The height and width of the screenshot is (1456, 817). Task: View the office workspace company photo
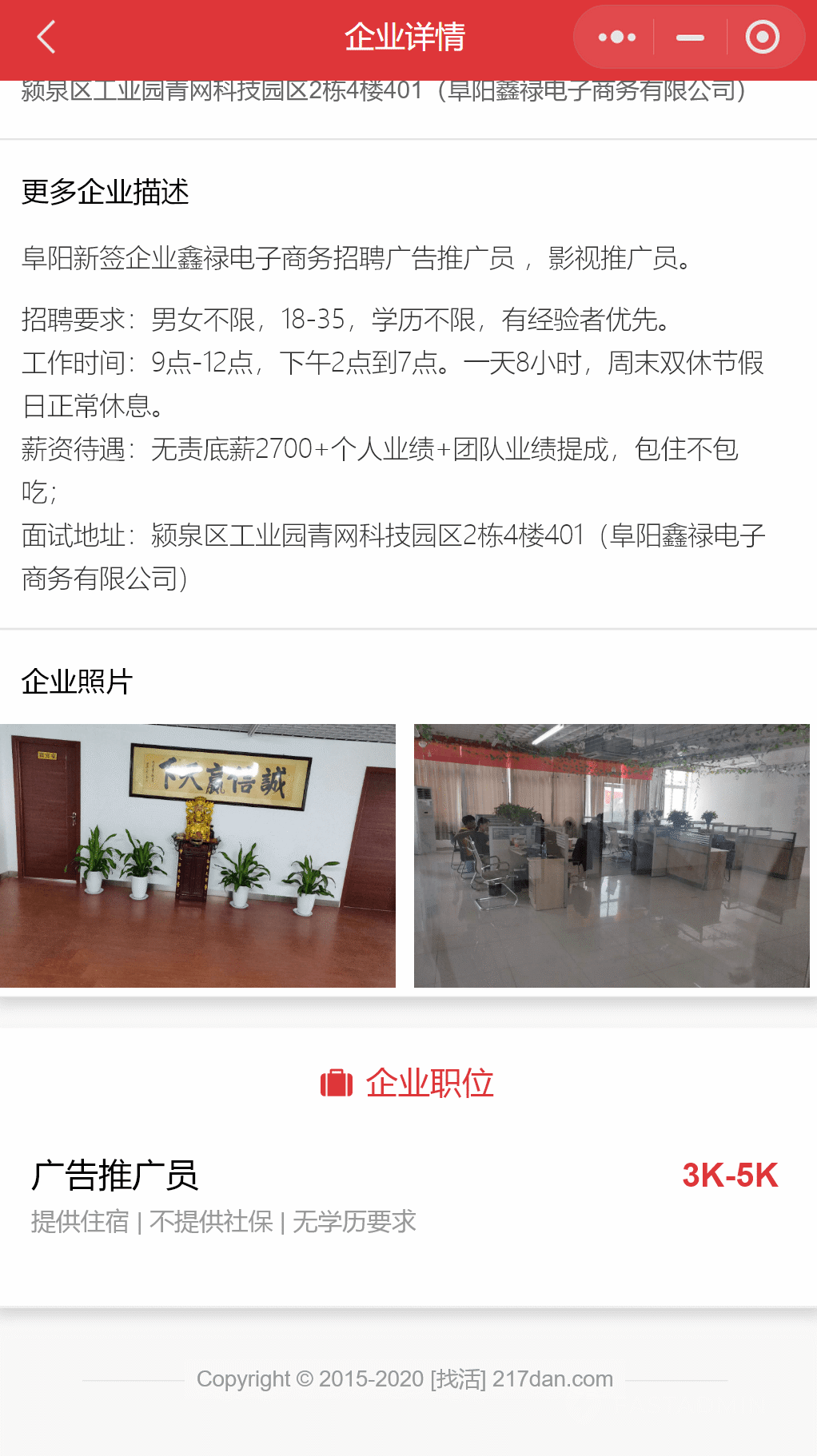point(612,855)
